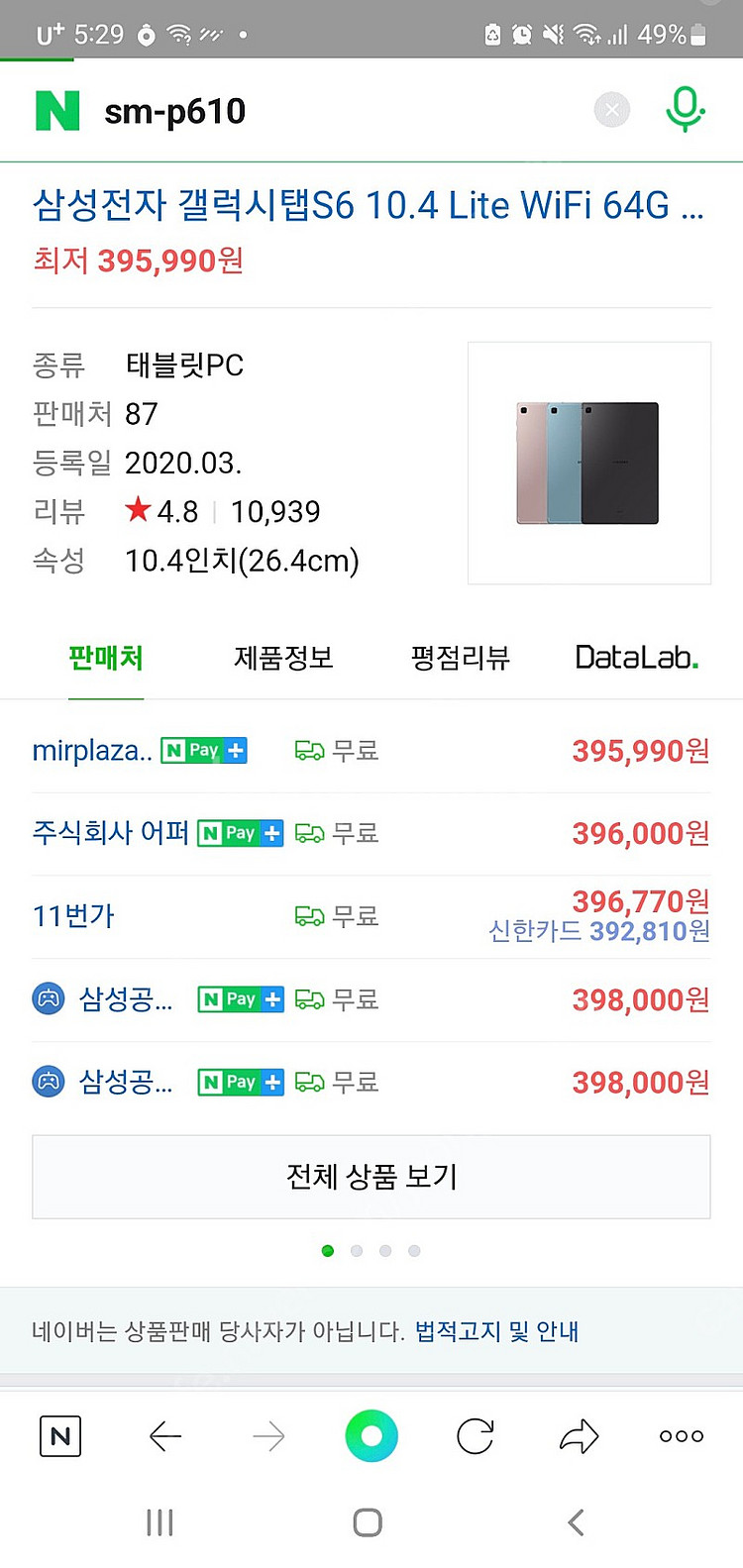Start voice search with the microphone
This screenshot has height=1568, width=743.
coord(685,110)
